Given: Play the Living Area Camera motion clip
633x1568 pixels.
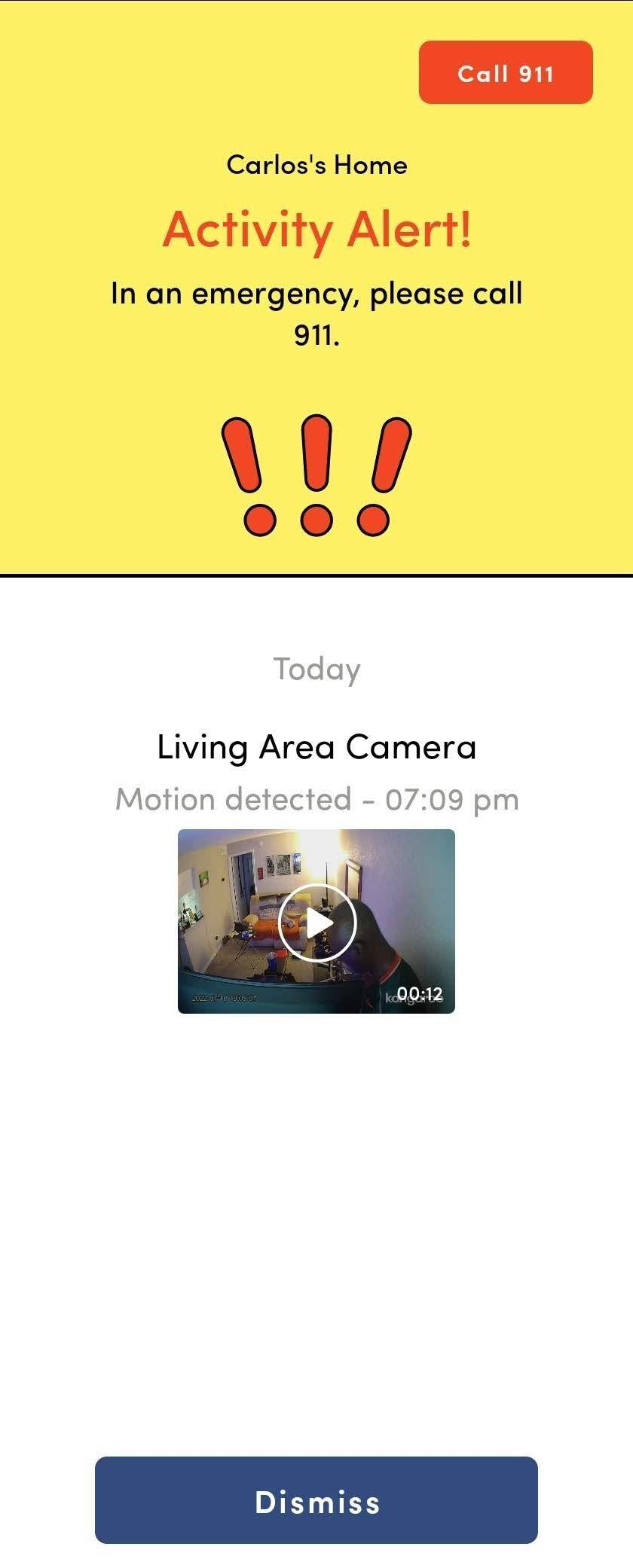Looking at the screenshot, I should (x=316, y=922).
